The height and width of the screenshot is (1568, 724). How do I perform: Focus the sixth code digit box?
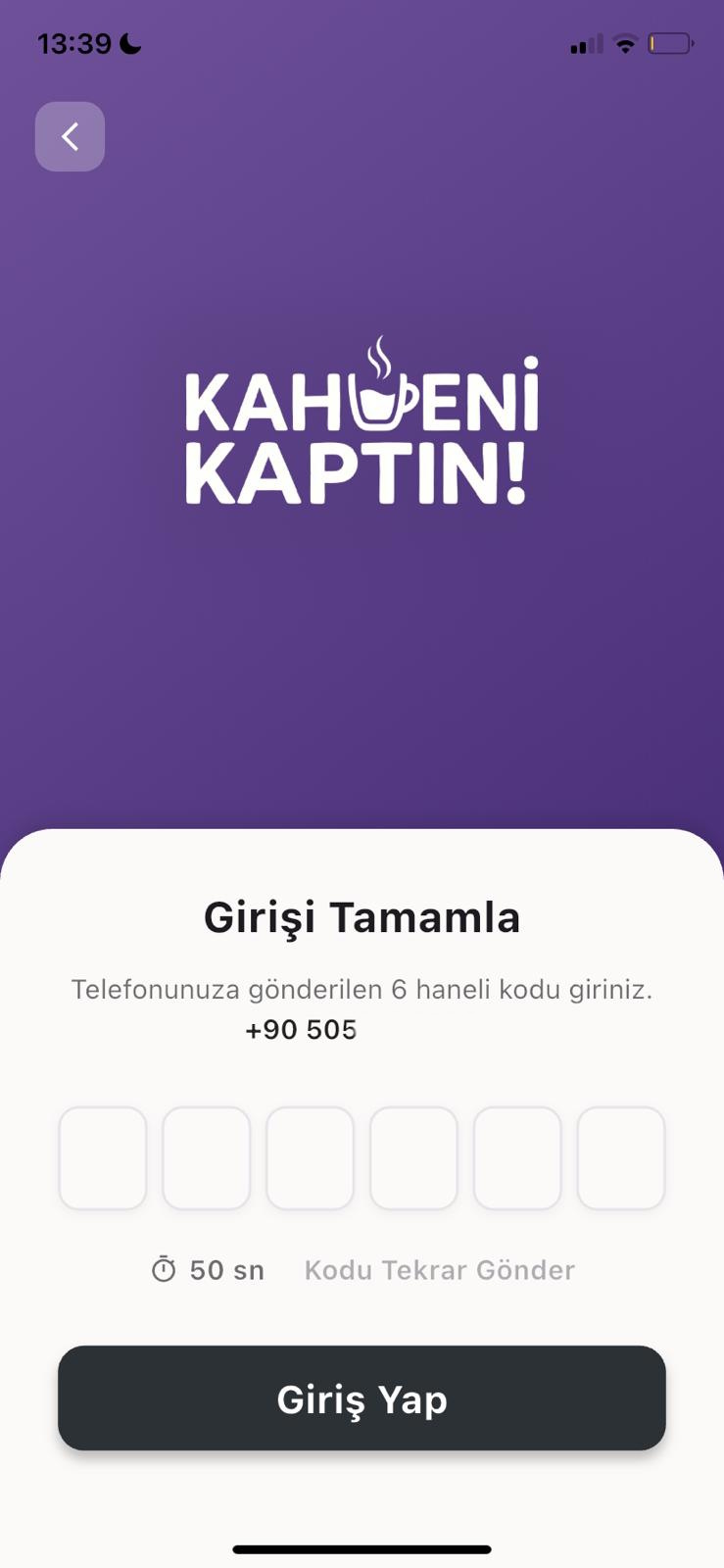click(621, 1157)
